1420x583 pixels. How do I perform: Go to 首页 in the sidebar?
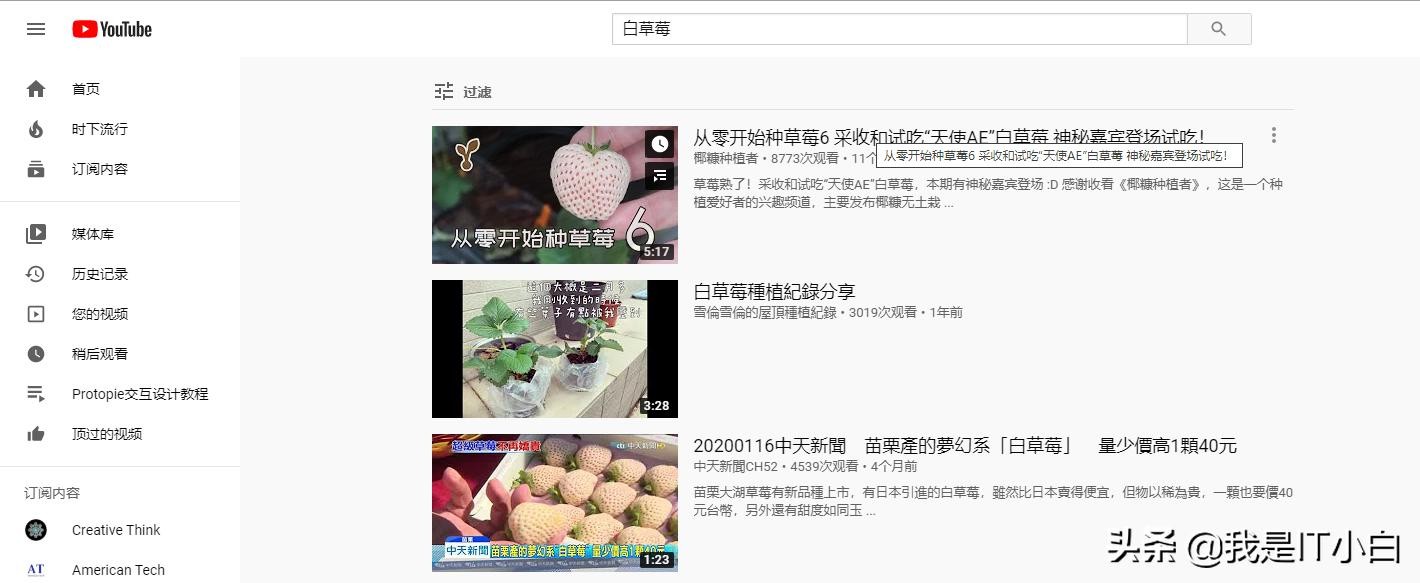[x=86, y=89]
